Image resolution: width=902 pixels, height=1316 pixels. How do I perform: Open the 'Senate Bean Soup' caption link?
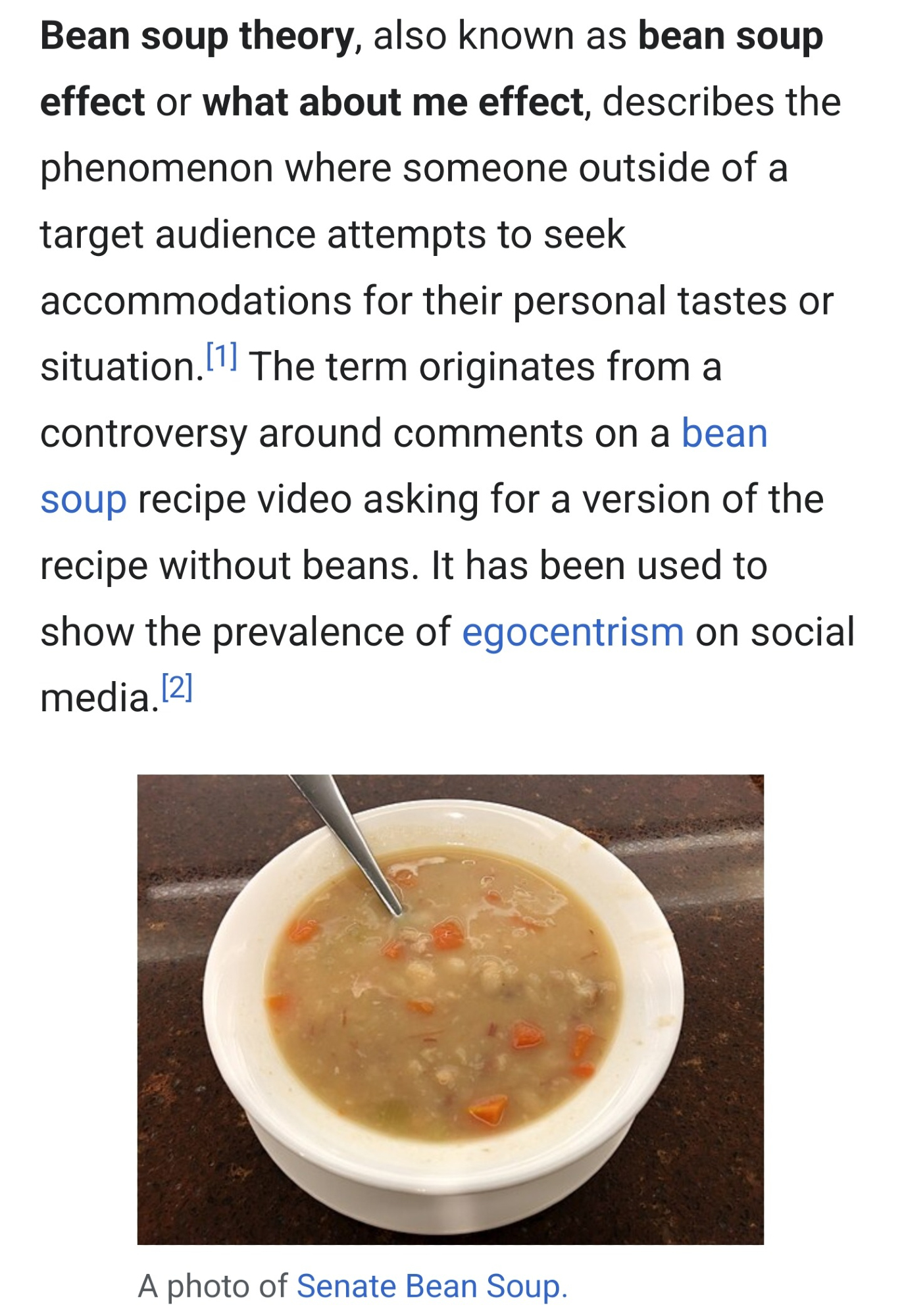[x=431, y=1286]
